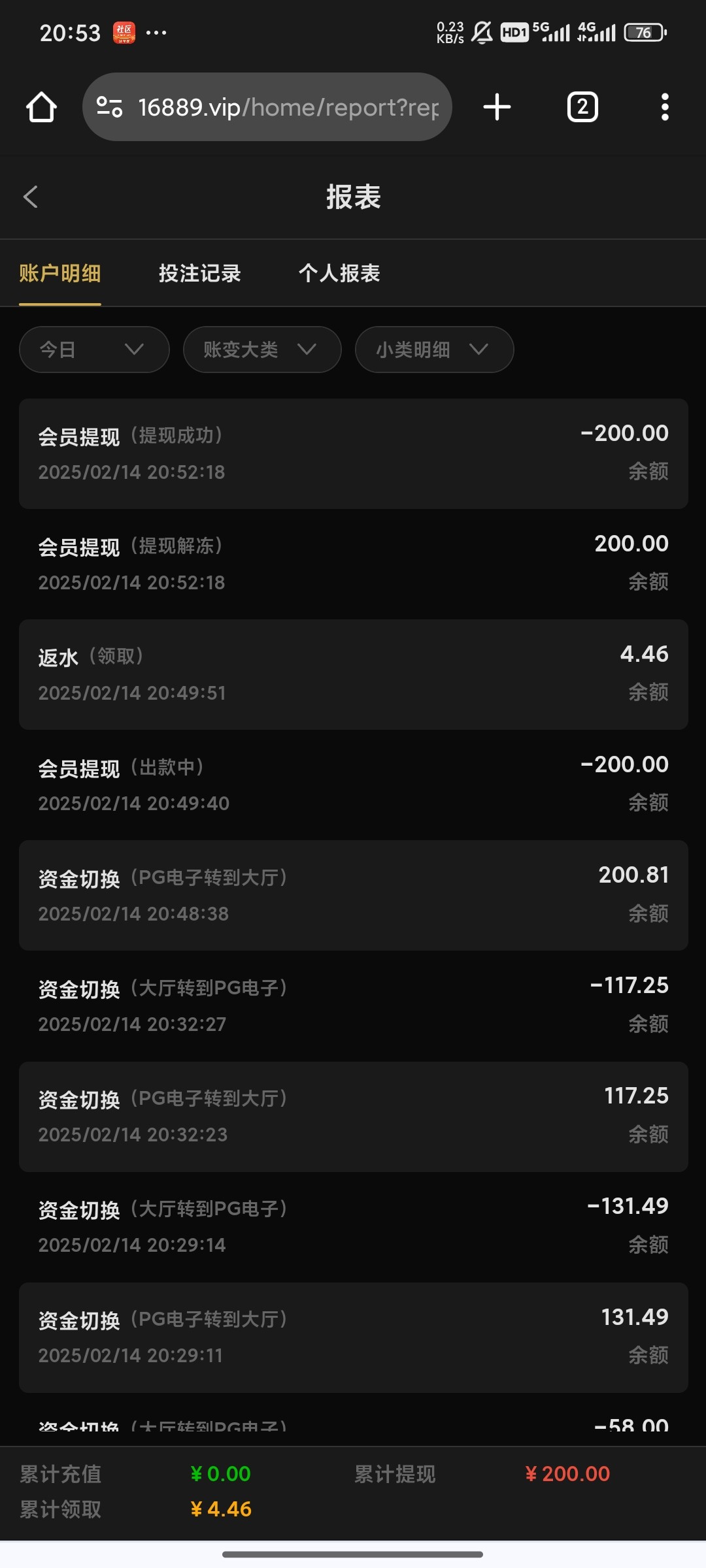This screenshot has width=706, height=1568.
Task: Go back from the 报表 page
Action: [31, 197]
